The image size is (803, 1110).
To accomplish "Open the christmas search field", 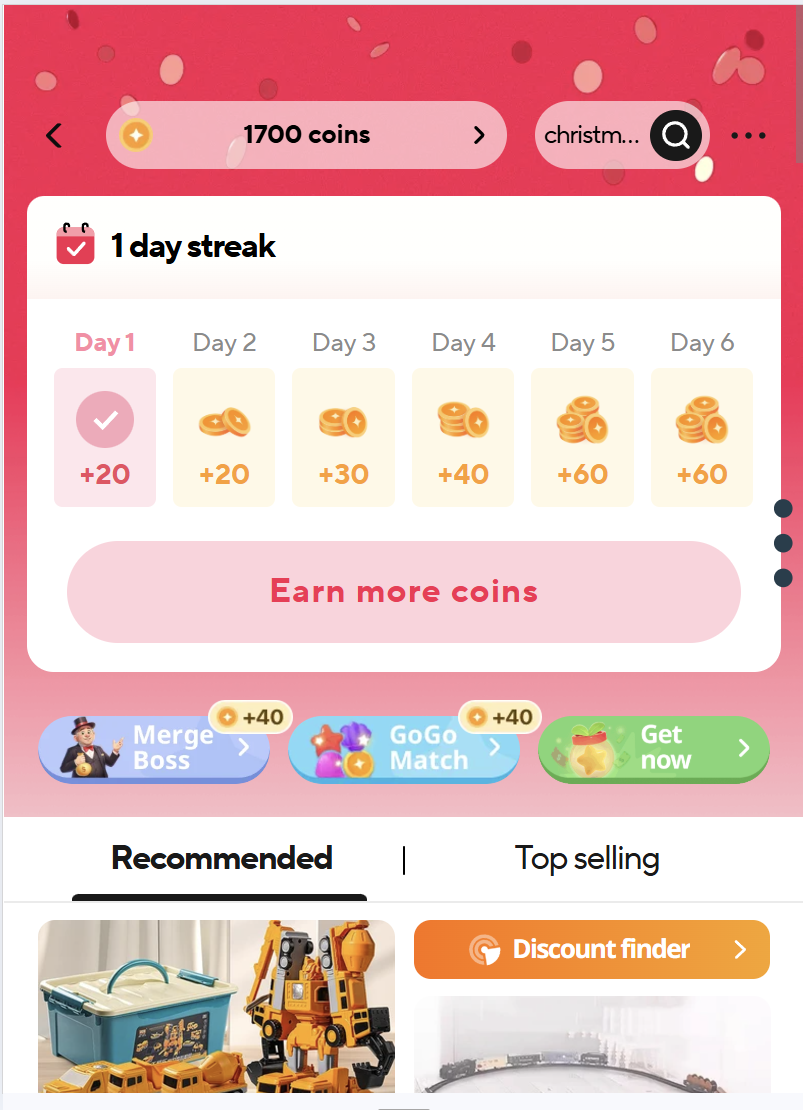I will tap(592, 135).
